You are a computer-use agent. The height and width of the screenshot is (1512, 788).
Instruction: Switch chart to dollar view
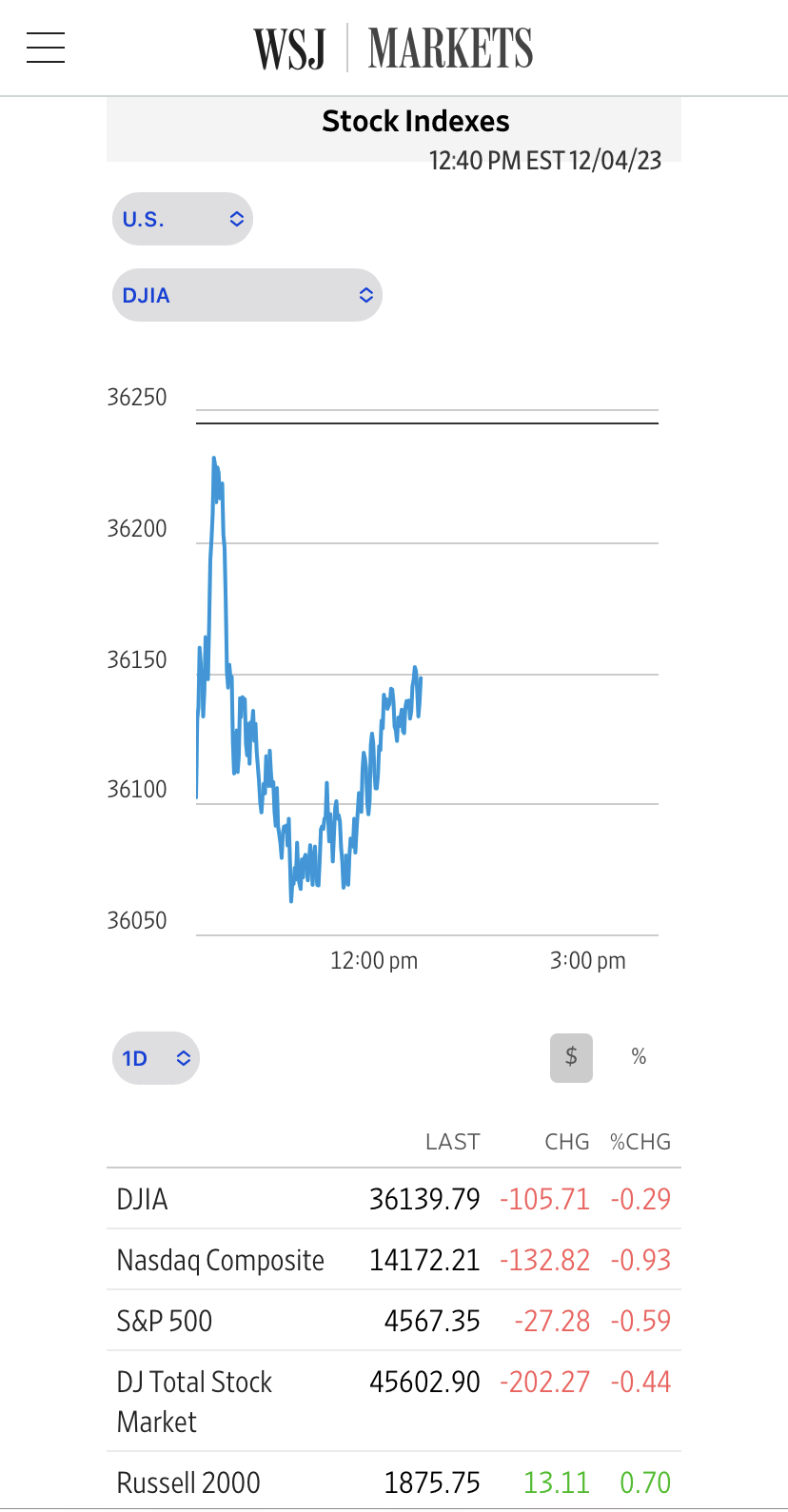click(x=571, y=1057)
